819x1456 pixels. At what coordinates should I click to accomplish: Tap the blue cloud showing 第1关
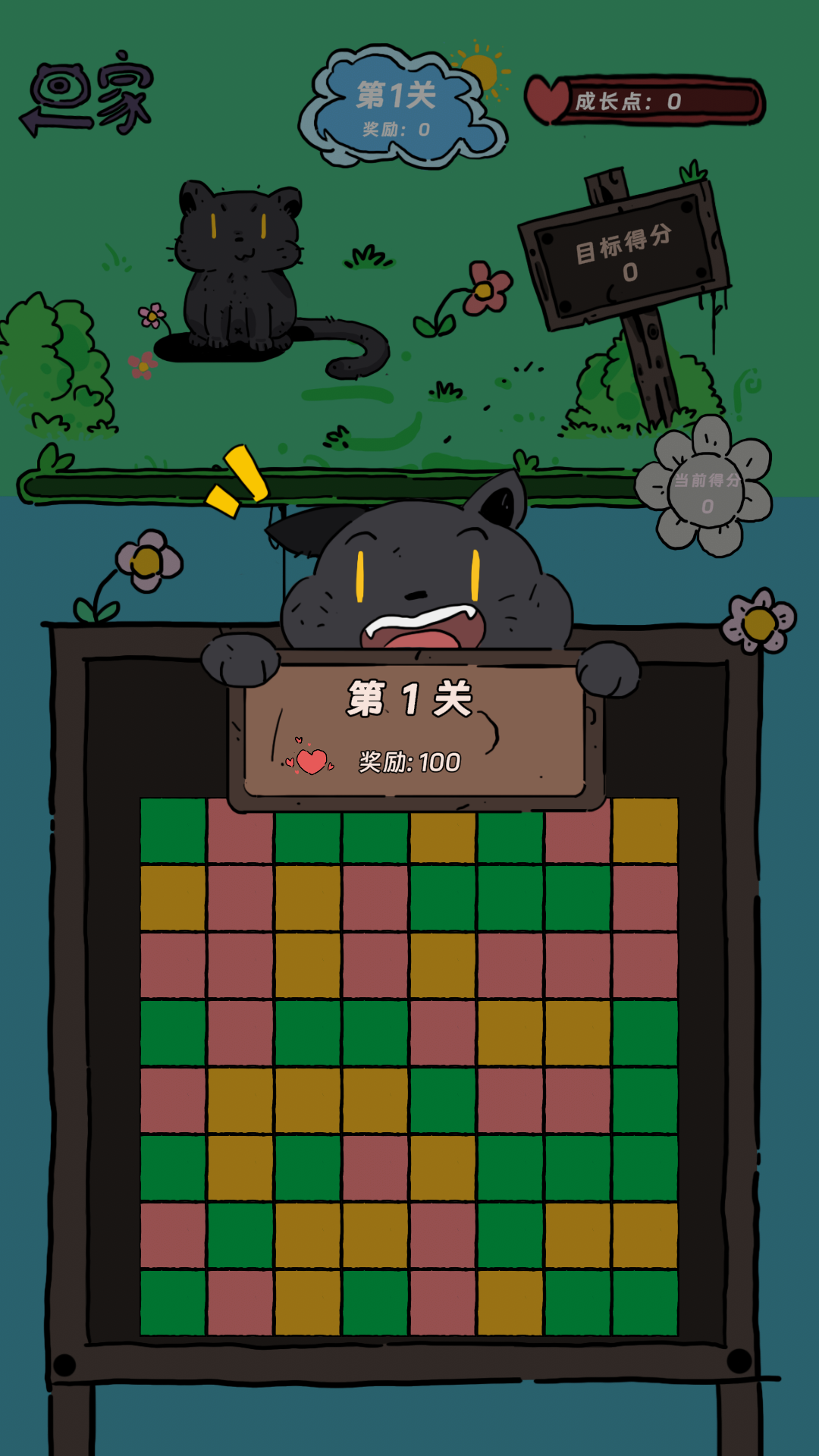[x=394, y=102]
